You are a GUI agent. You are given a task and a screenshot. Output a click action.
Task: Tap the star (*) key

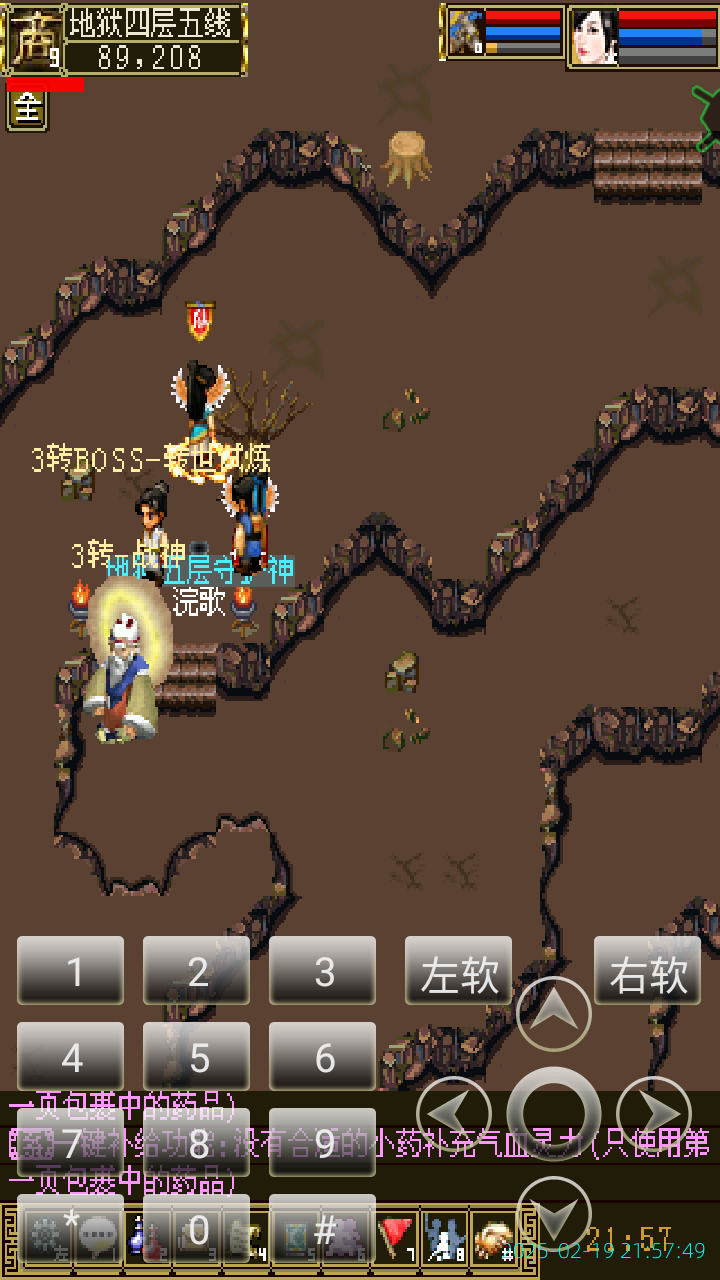70,1226
